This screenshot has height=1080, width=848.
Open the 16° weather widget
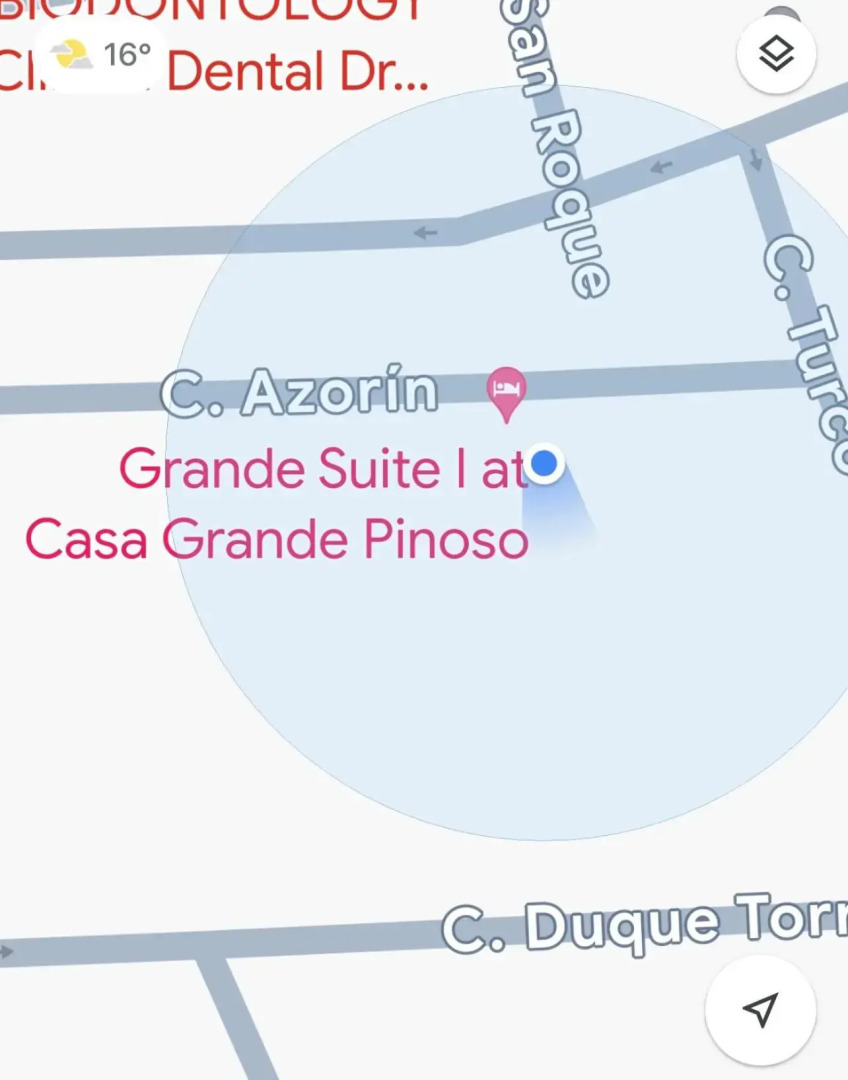[103, 55]
